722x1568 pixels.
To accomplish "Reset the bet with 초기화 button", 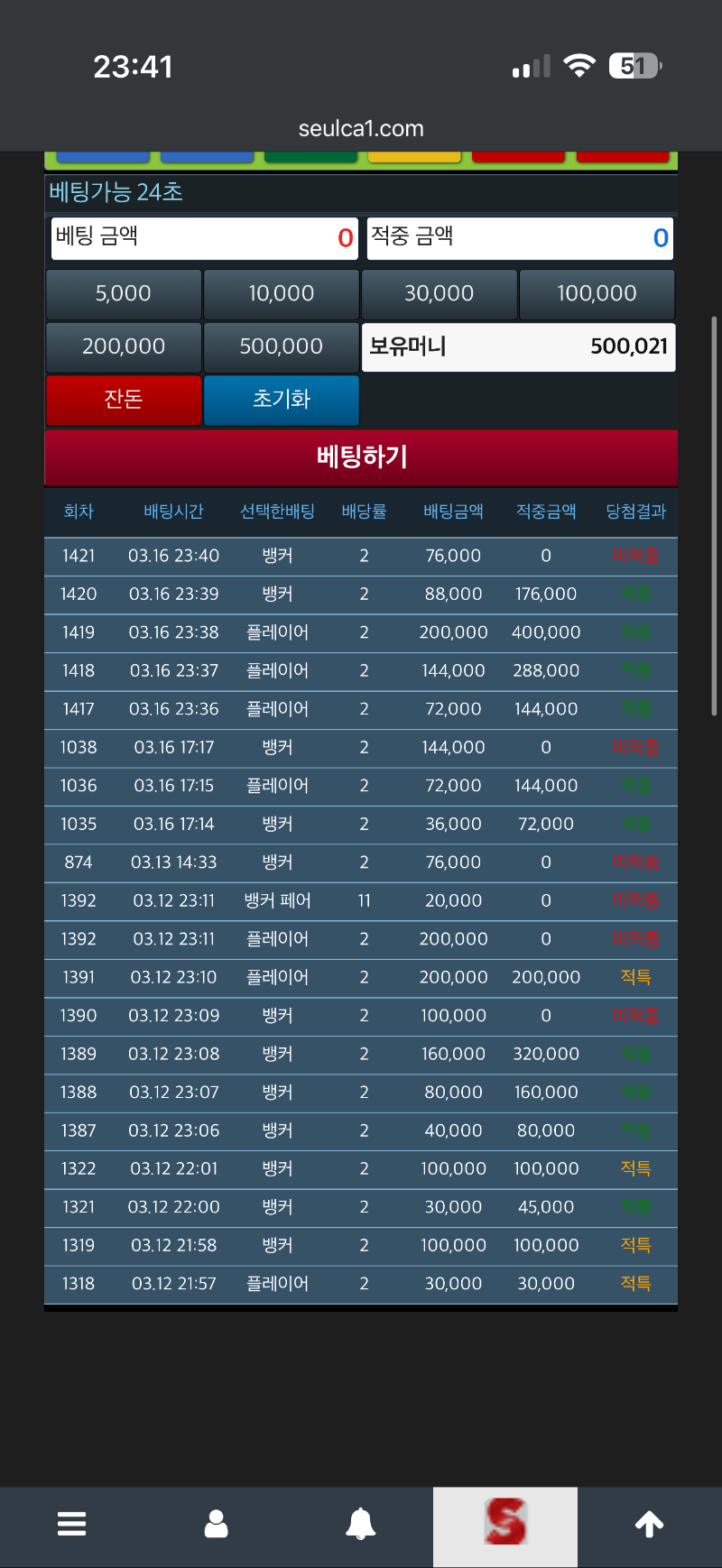I will coord(282,400).
